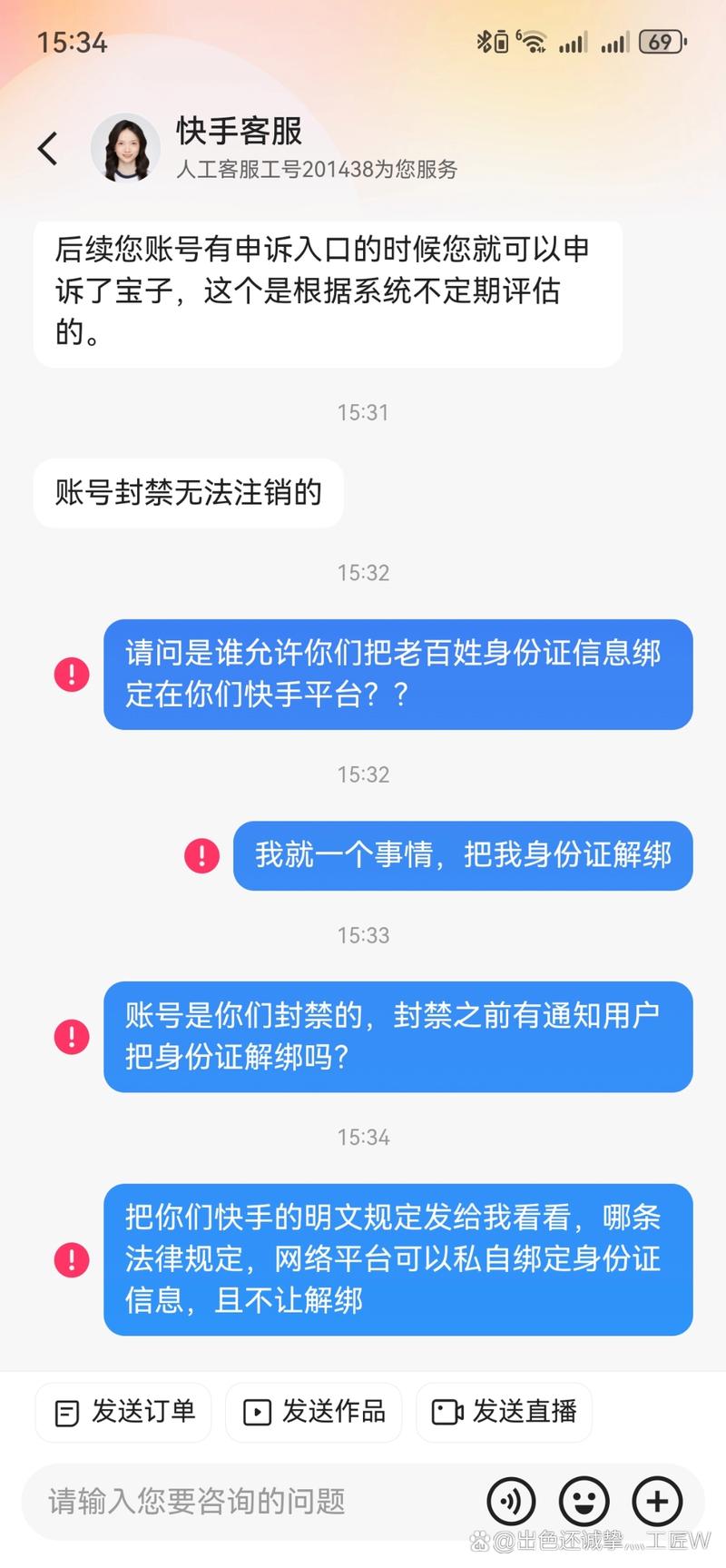Tap the back arrow to leave chat
The width and height of the screenshot is (726, 1568).
click(47, 148)
